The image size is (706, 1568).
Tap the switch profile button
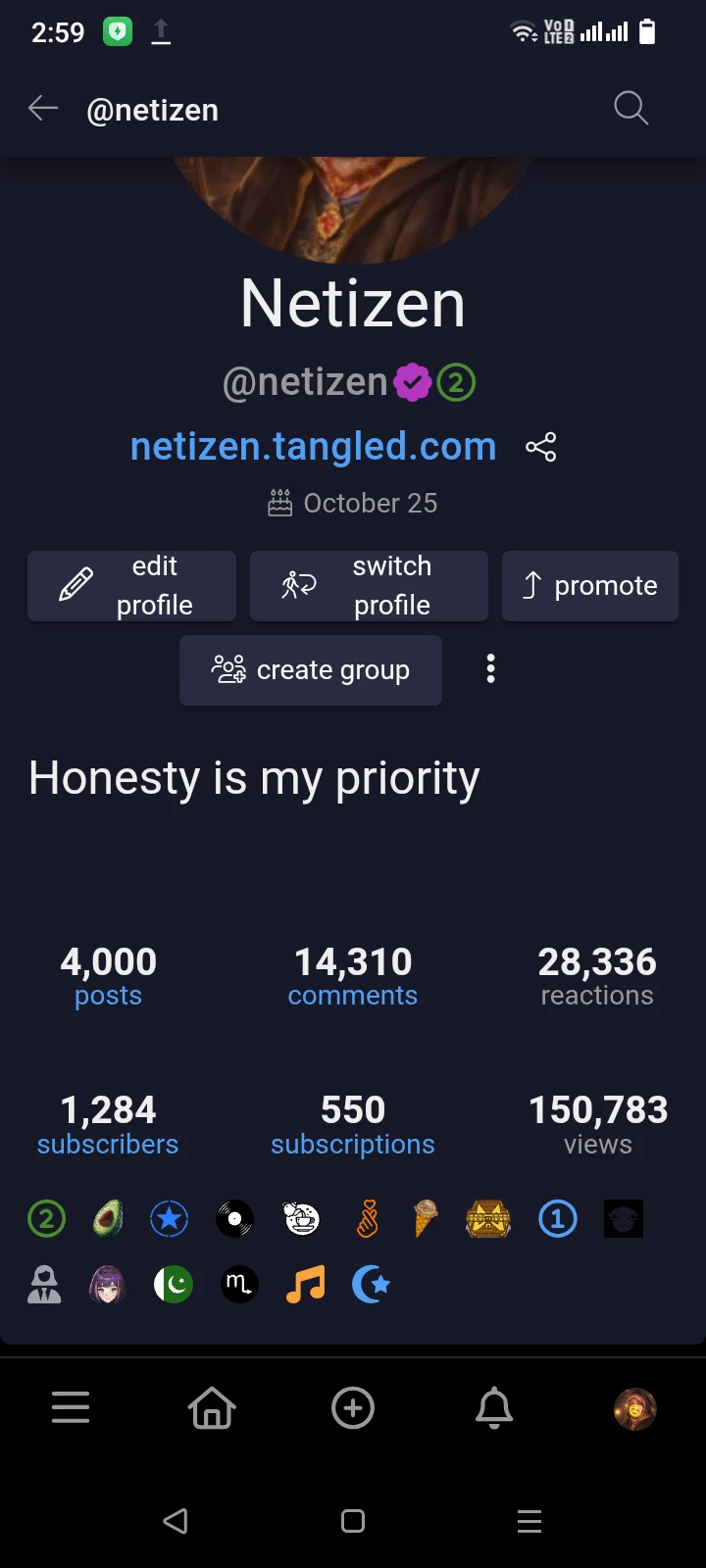369,586
